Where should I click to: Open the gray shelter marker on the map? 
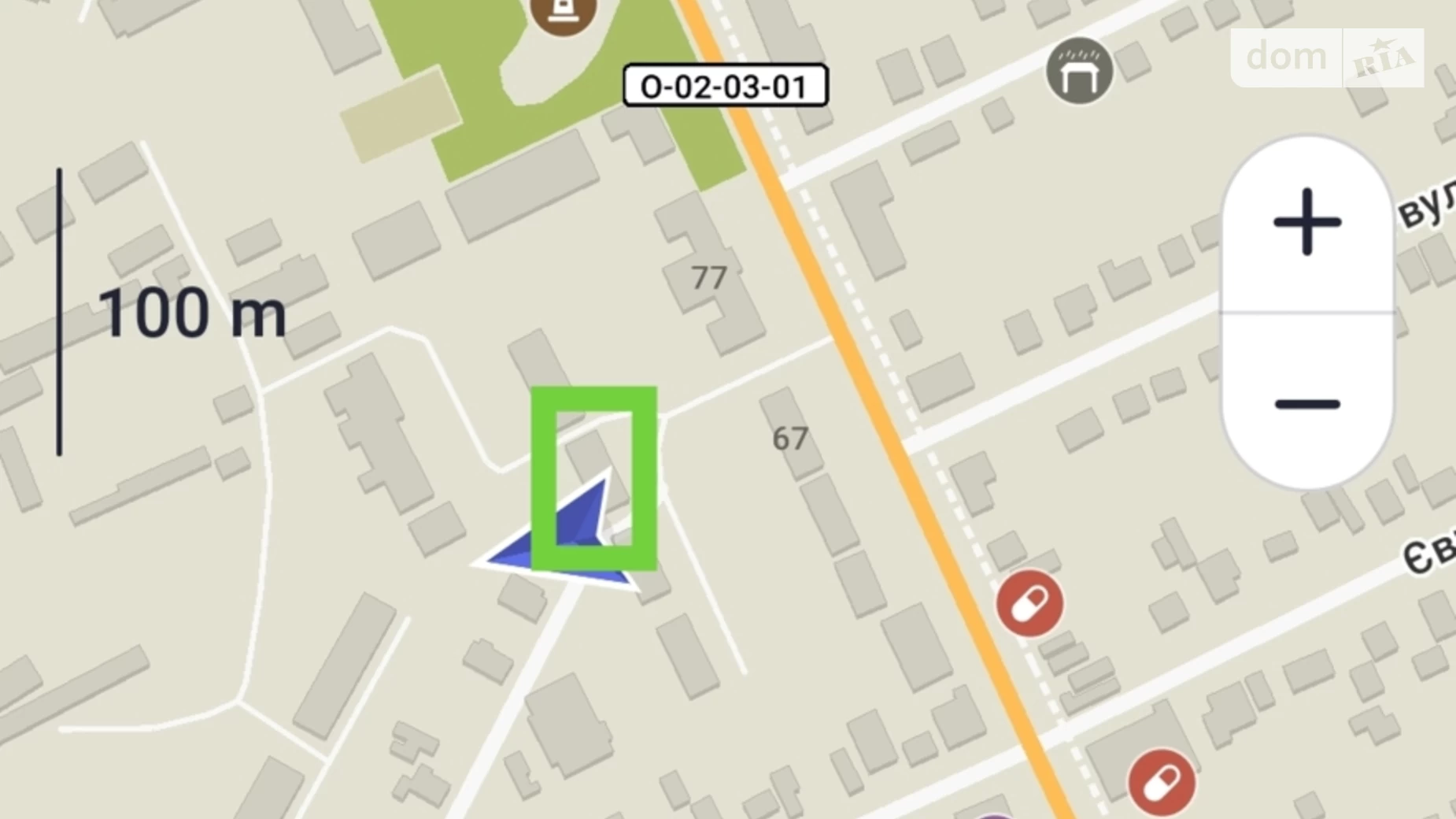pyautogui.click(x=1079, y=72)
